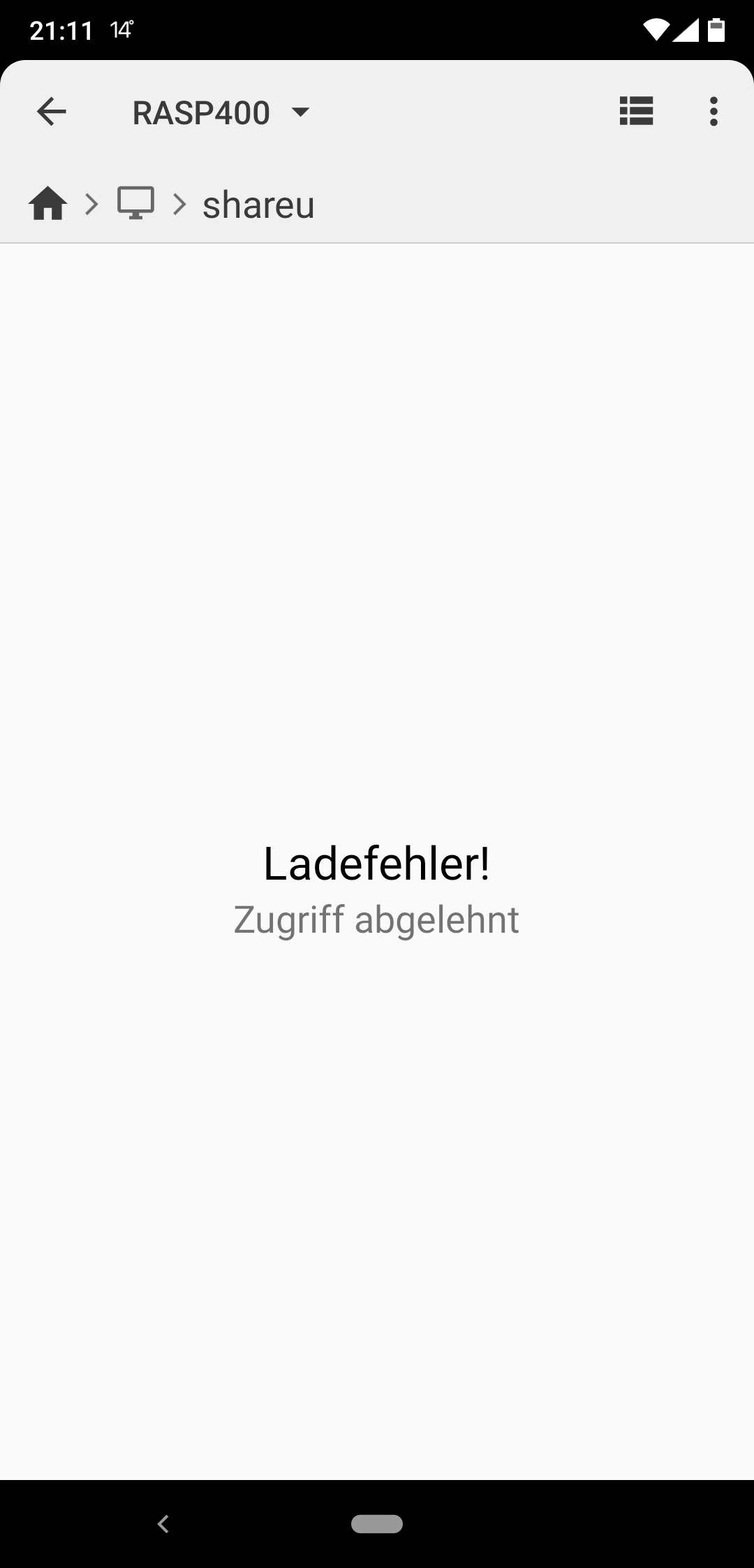Jump to the home folder breadcrumb
754x1568 pixels.
pos(47,205)
